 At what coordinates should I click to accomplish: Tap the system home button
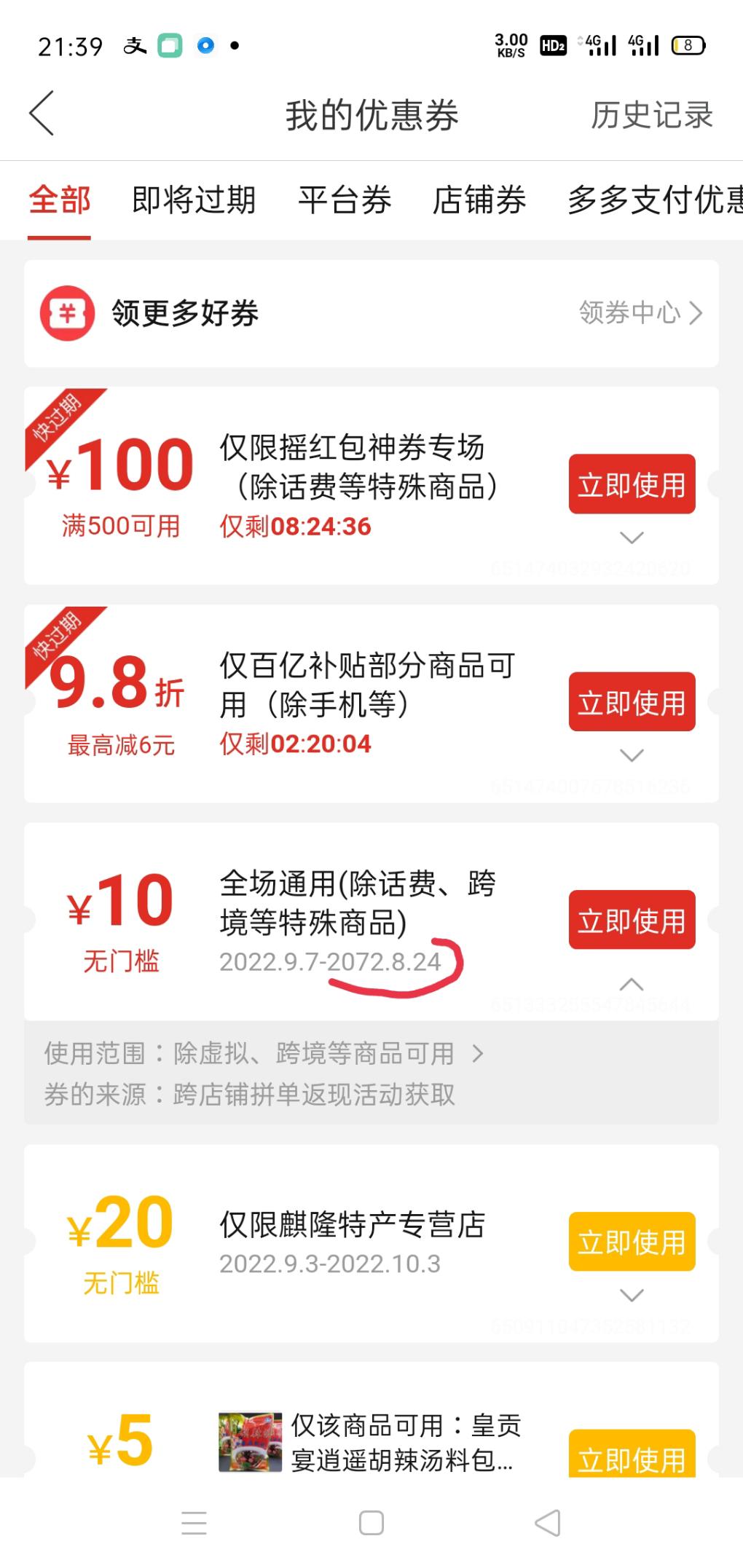(371, 1523)
